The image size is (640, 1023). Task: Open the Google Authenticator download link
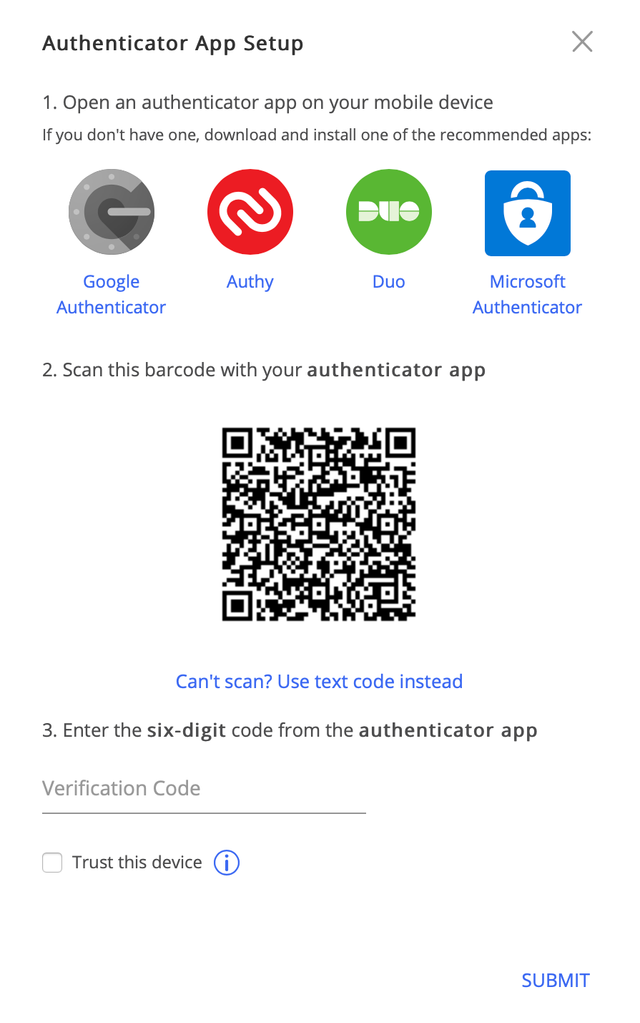click(111, 294)
